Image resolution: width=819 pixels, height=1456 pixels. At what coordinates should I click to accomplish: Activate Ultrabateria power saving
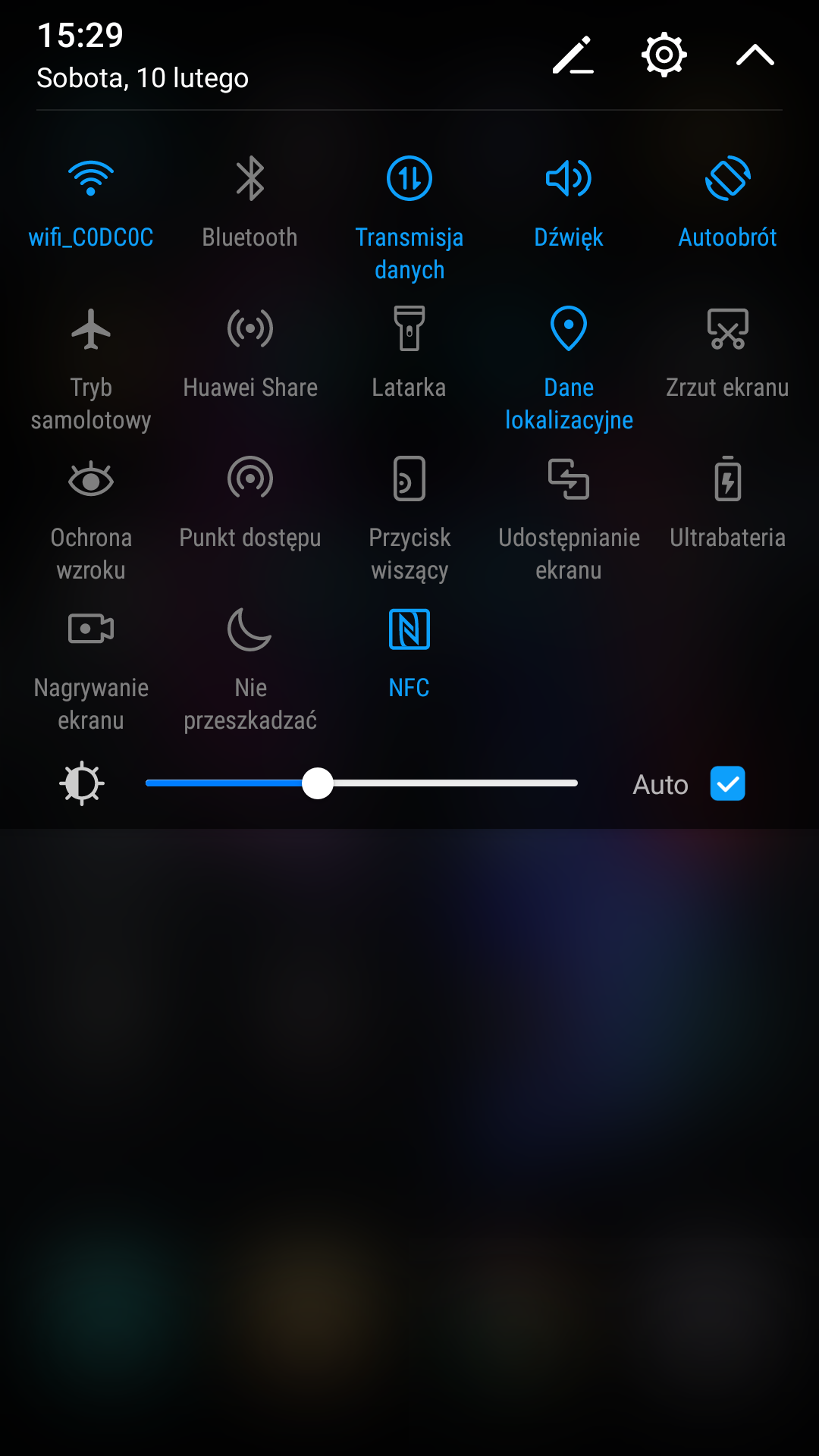[x=728, y=479]
